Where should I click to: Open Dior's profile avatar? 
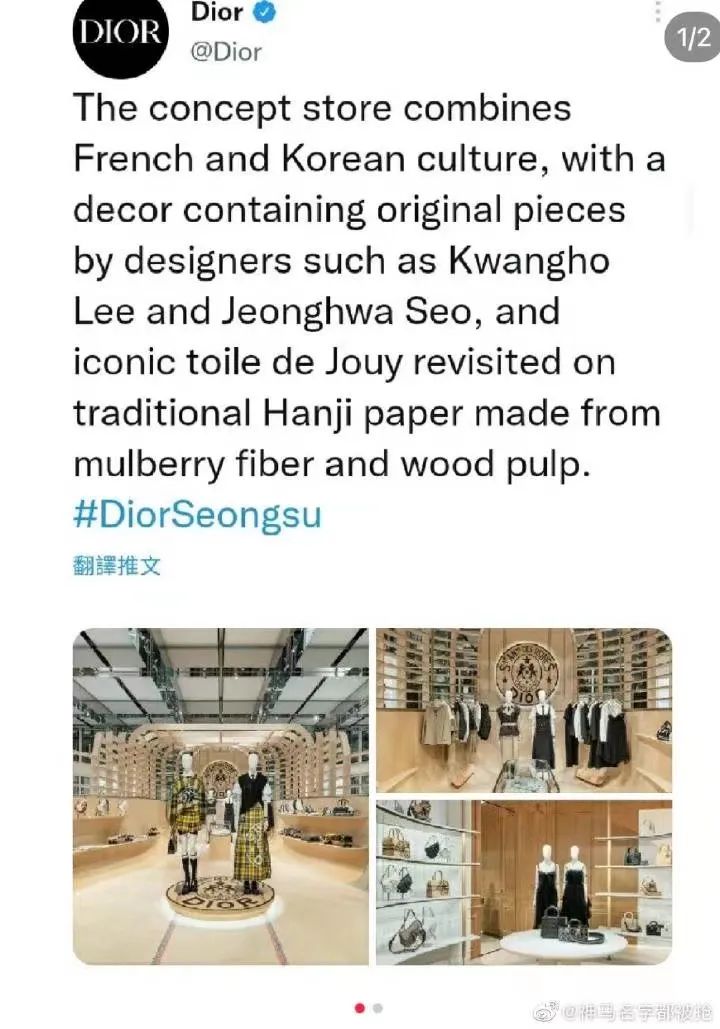[x=119, y=34]
